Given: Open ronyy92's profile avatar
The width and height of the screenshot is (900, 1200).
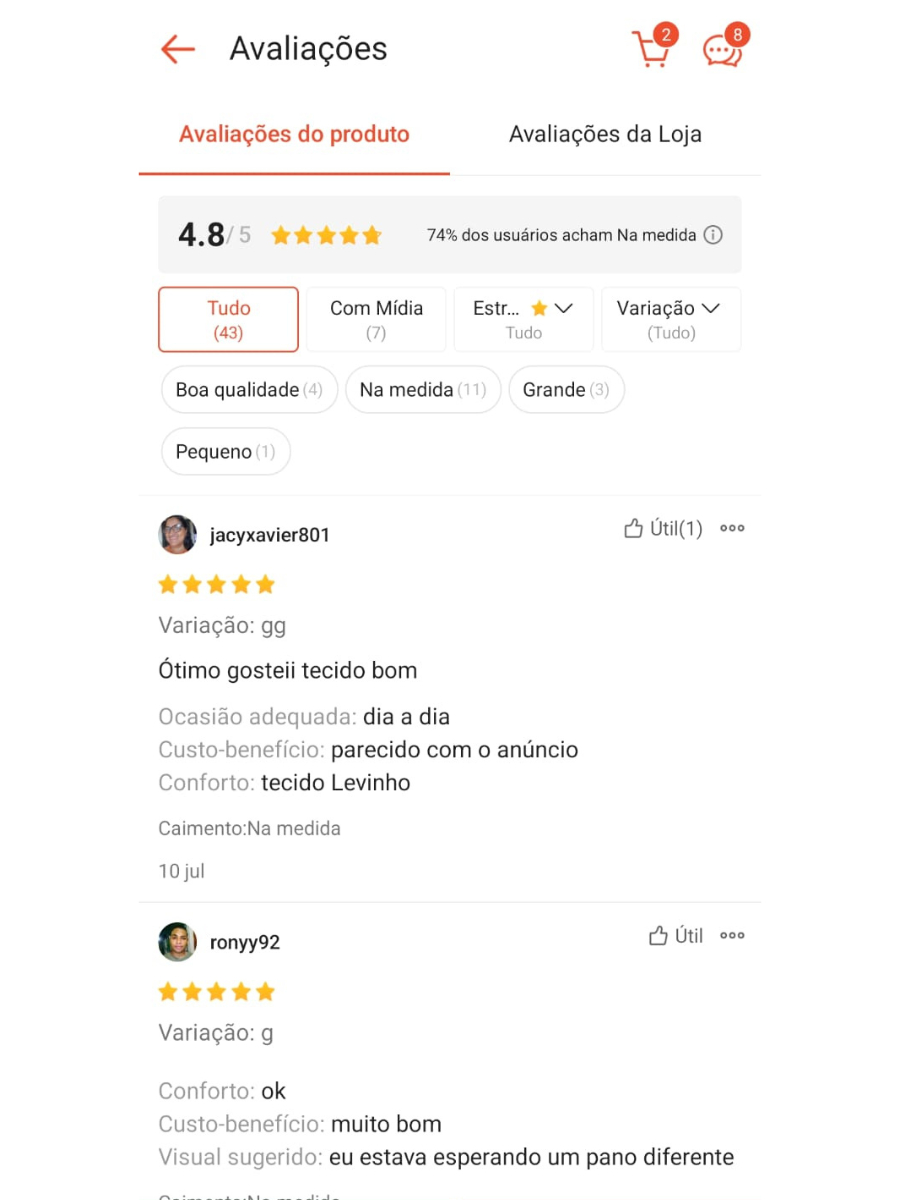Looking at the screenshot, I should click(178, 942).
